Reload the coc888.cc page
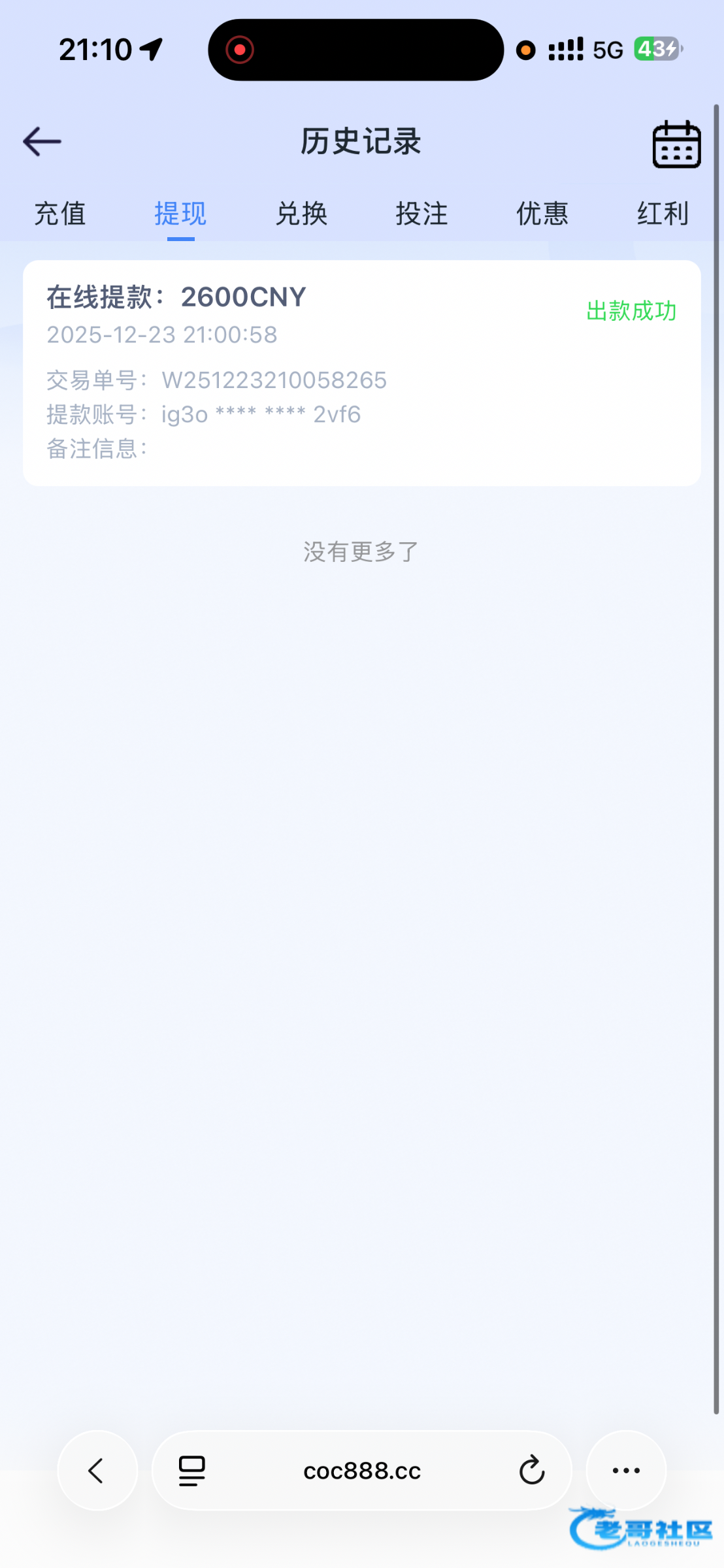The width and height of the screenshot is (724, 1568). [x=532, y=1471]
